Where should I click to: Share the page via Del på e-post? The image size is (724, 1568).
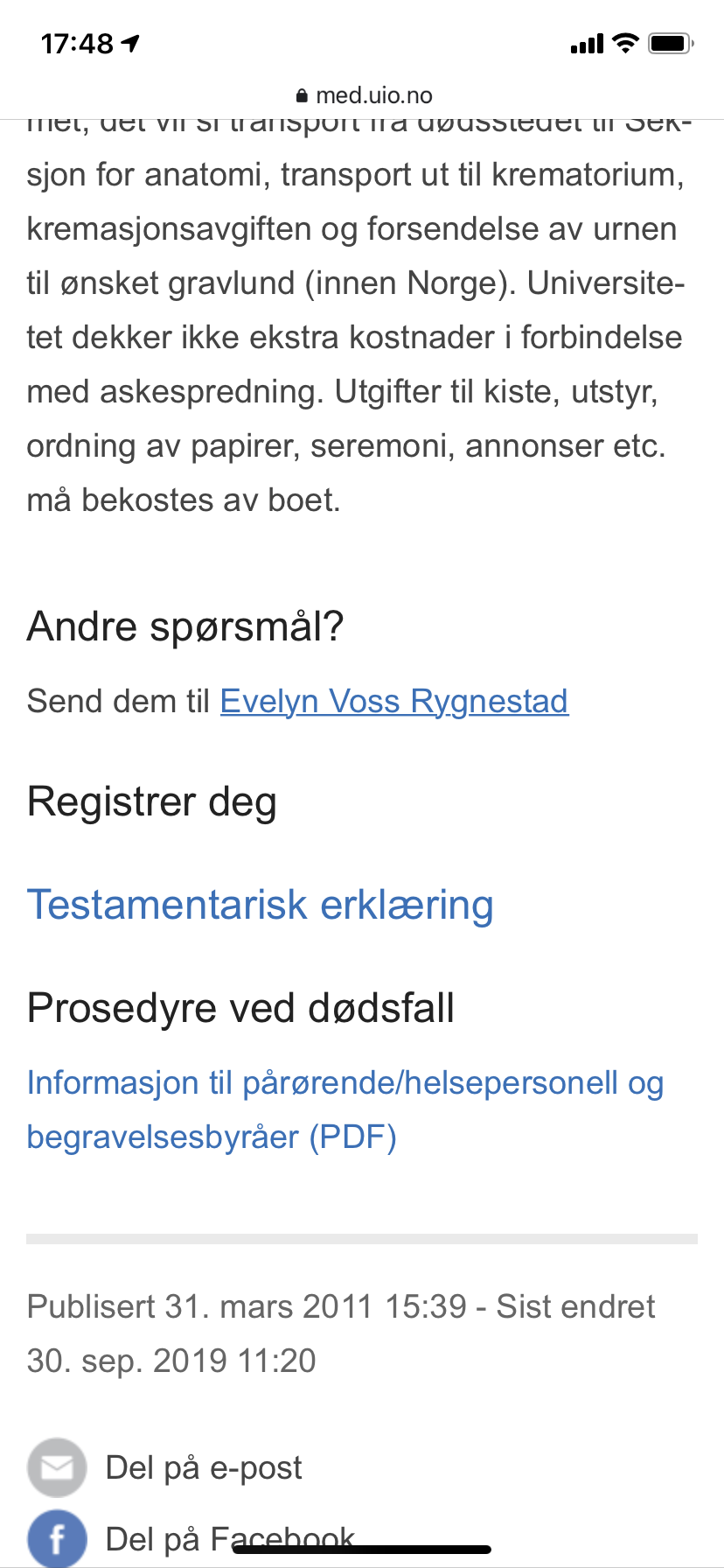[x=164, y=1467]
